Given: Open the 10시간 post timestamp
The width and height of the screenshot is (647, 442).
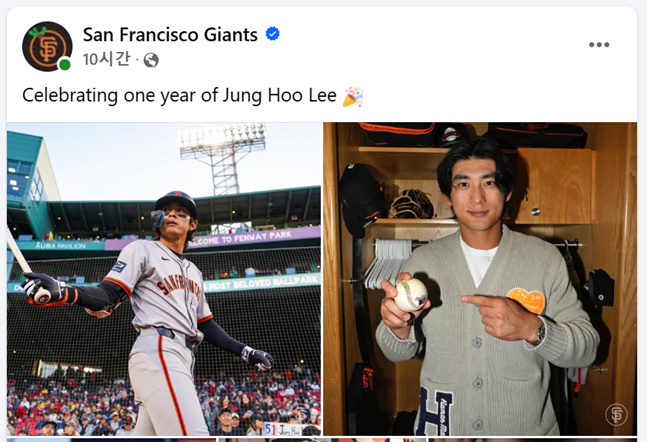Looking at the screenshot, I should [106, 59].
